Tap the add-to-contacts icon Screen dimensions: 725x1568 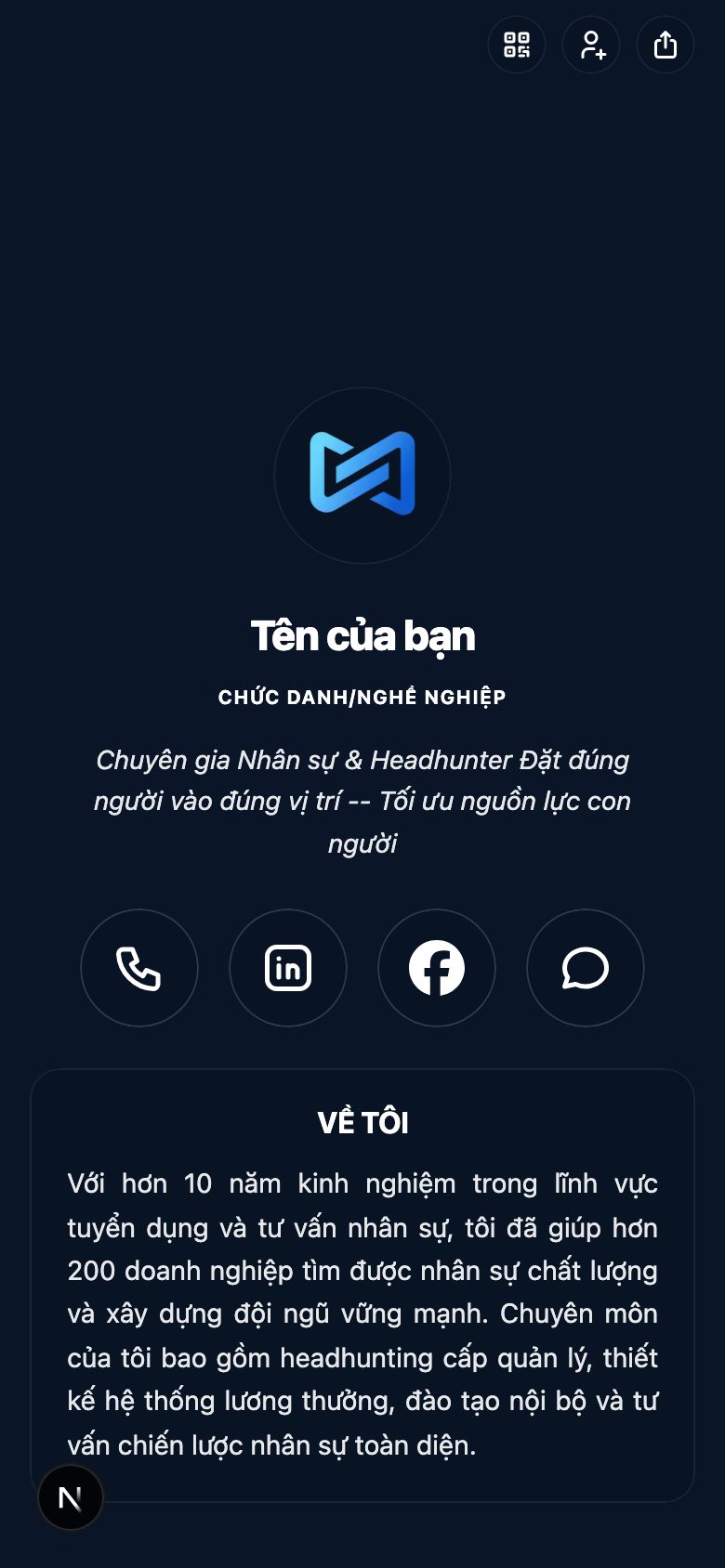click(591, 45)
